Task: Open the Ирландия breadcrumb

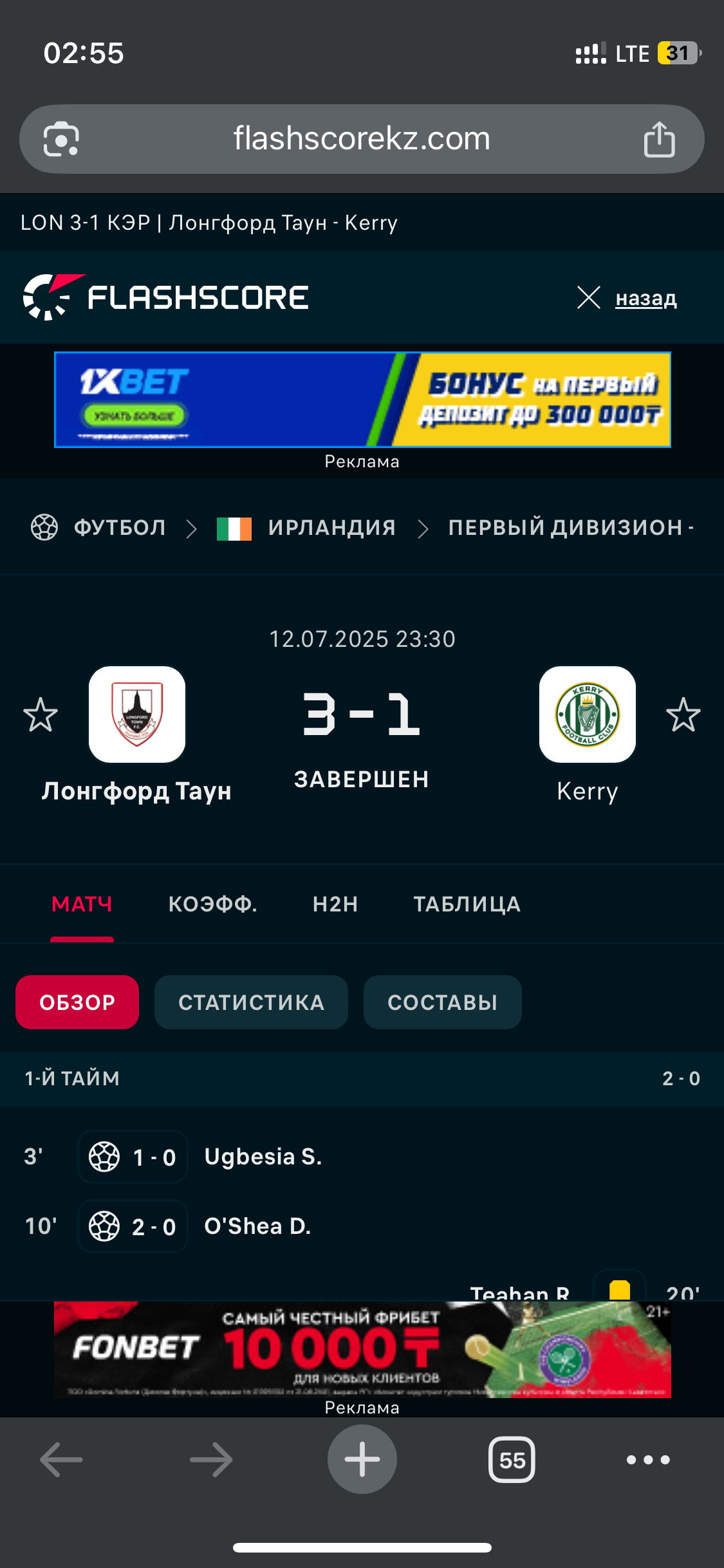Action: 331,528
